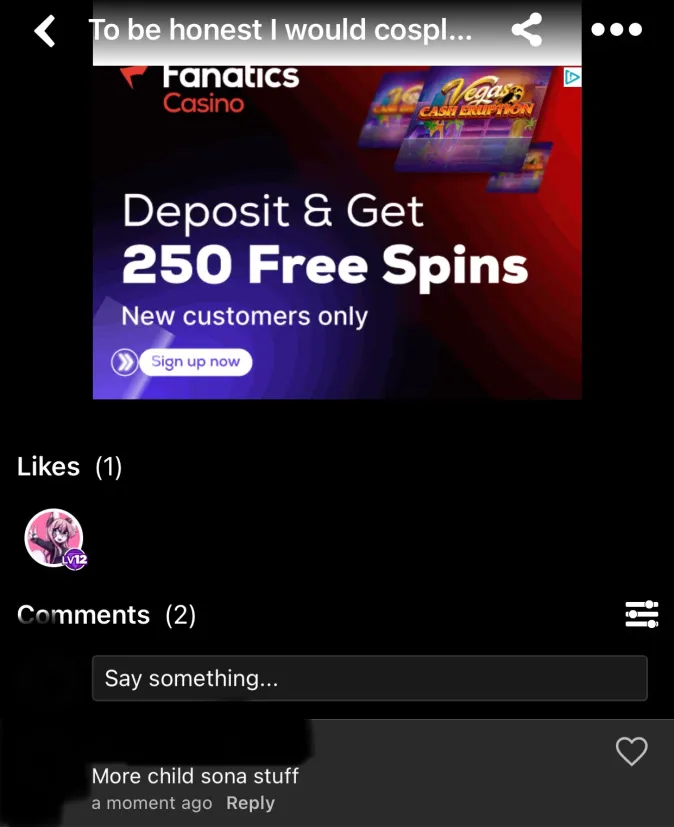Reply to 'More child sona stuff' comment

coord(250,803)
